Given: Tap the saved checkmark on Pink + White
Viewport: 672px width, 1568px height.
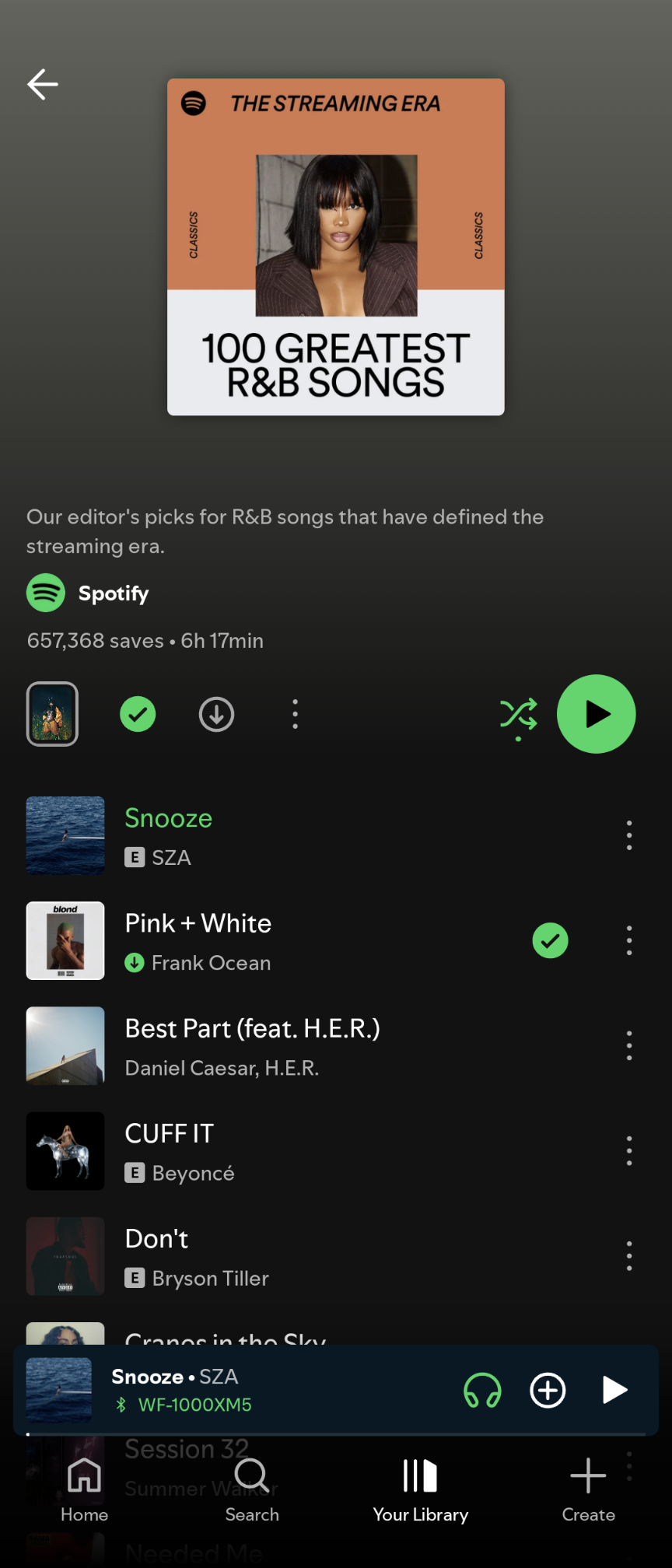Looking at the screenshot, I should click(x=550, y=940).
